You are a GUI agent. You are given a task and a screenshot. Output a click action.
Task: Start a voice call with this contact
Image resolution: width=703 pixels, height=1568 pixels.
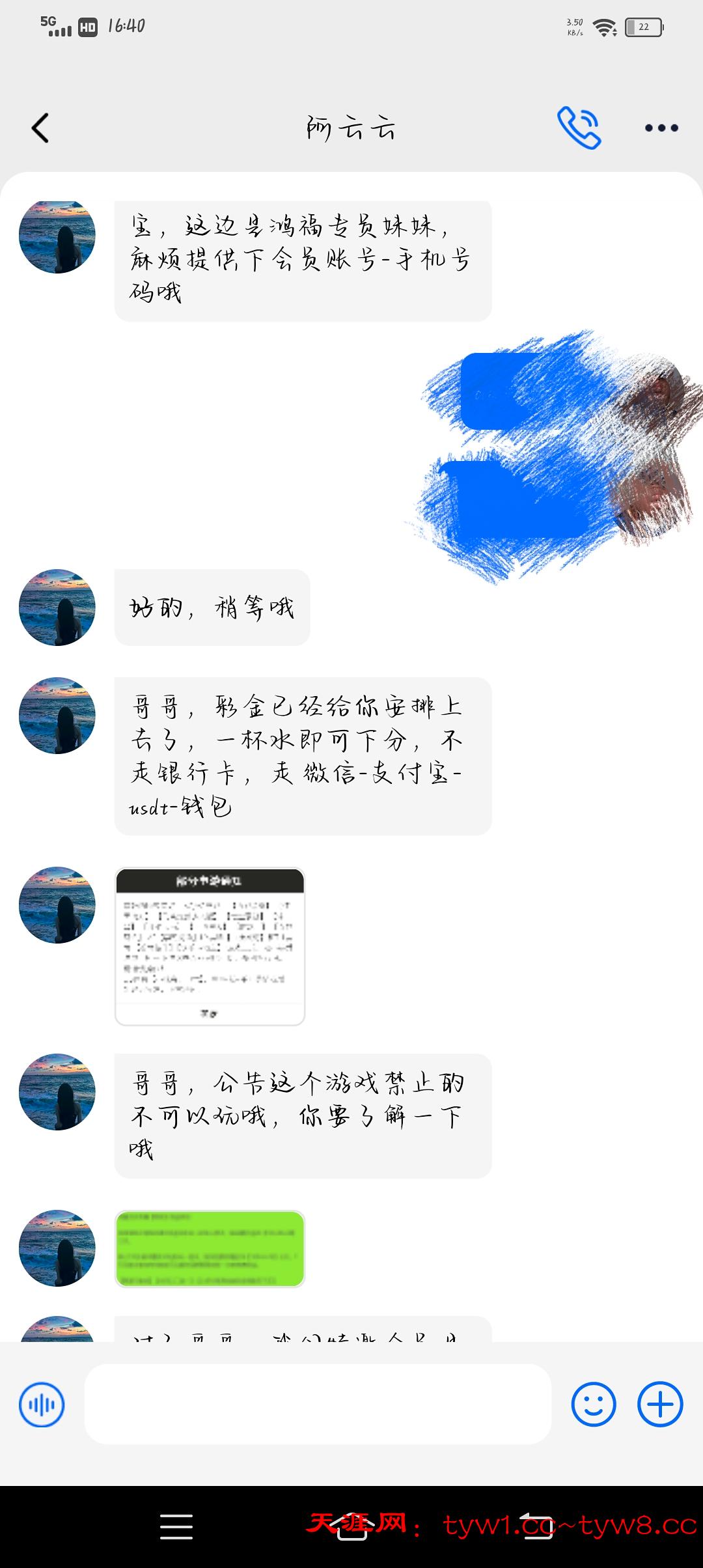(x=579, y=128)
